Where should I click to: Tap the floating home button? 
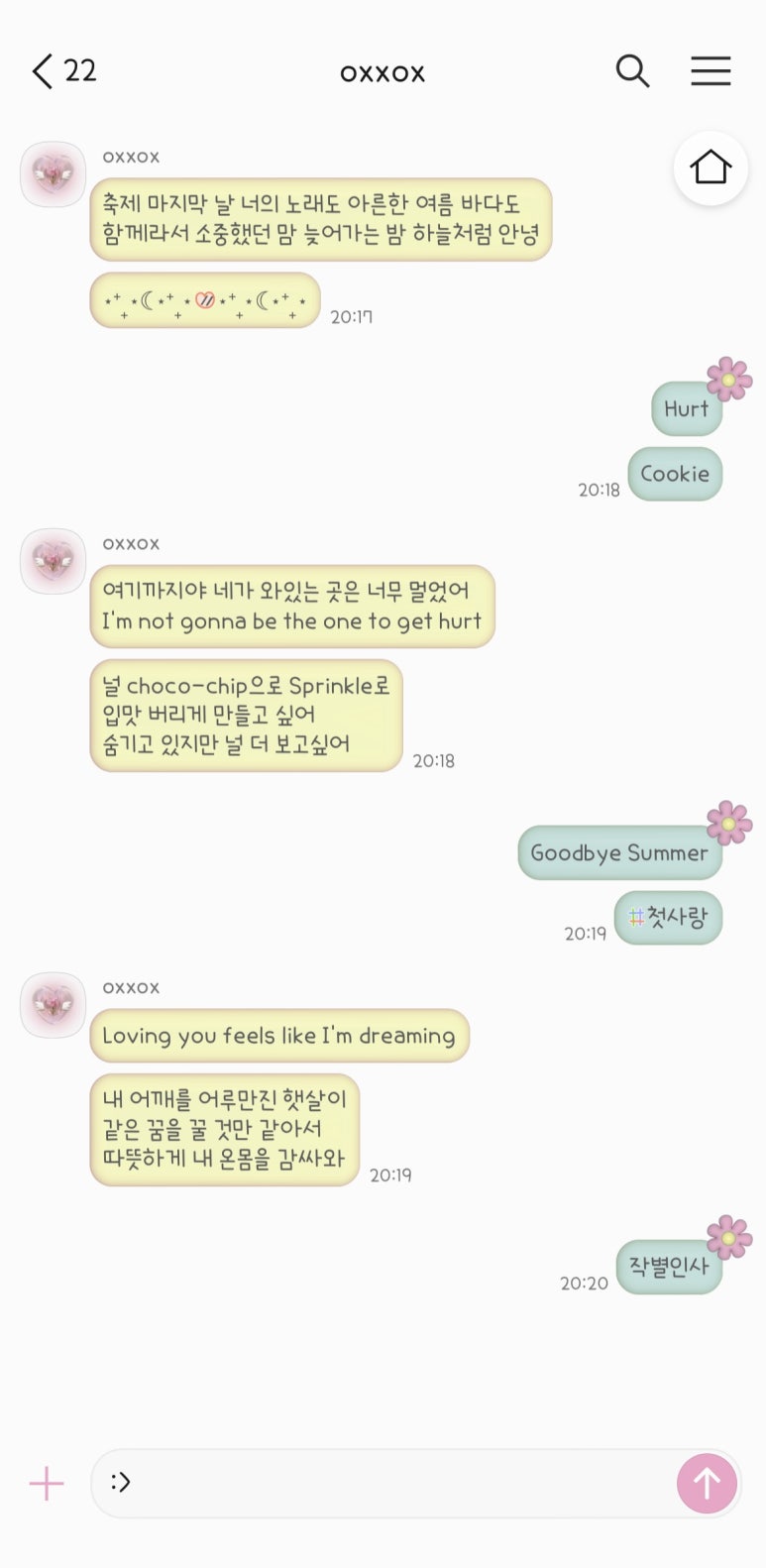pos(711,168)
